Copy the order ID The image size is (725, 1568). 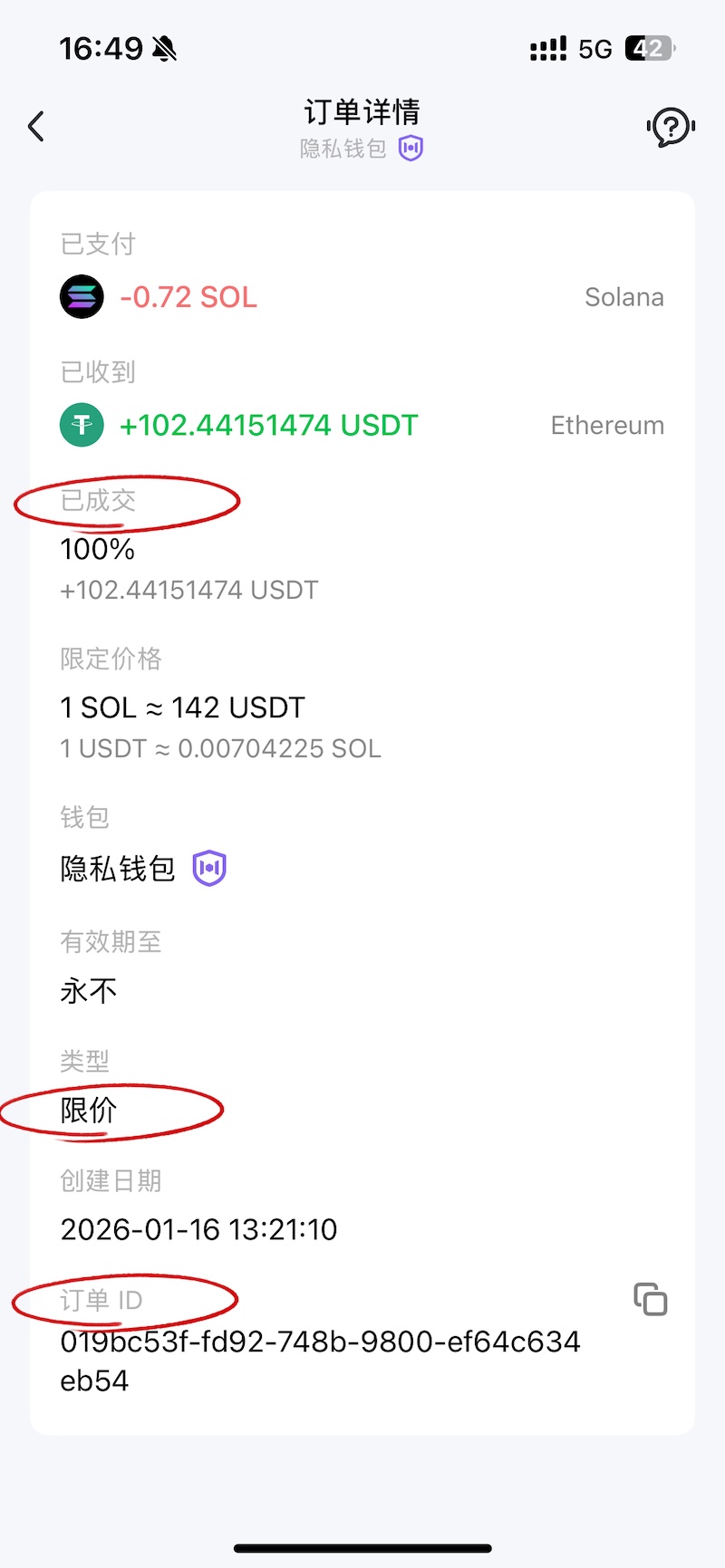[x=651, y=1300]
